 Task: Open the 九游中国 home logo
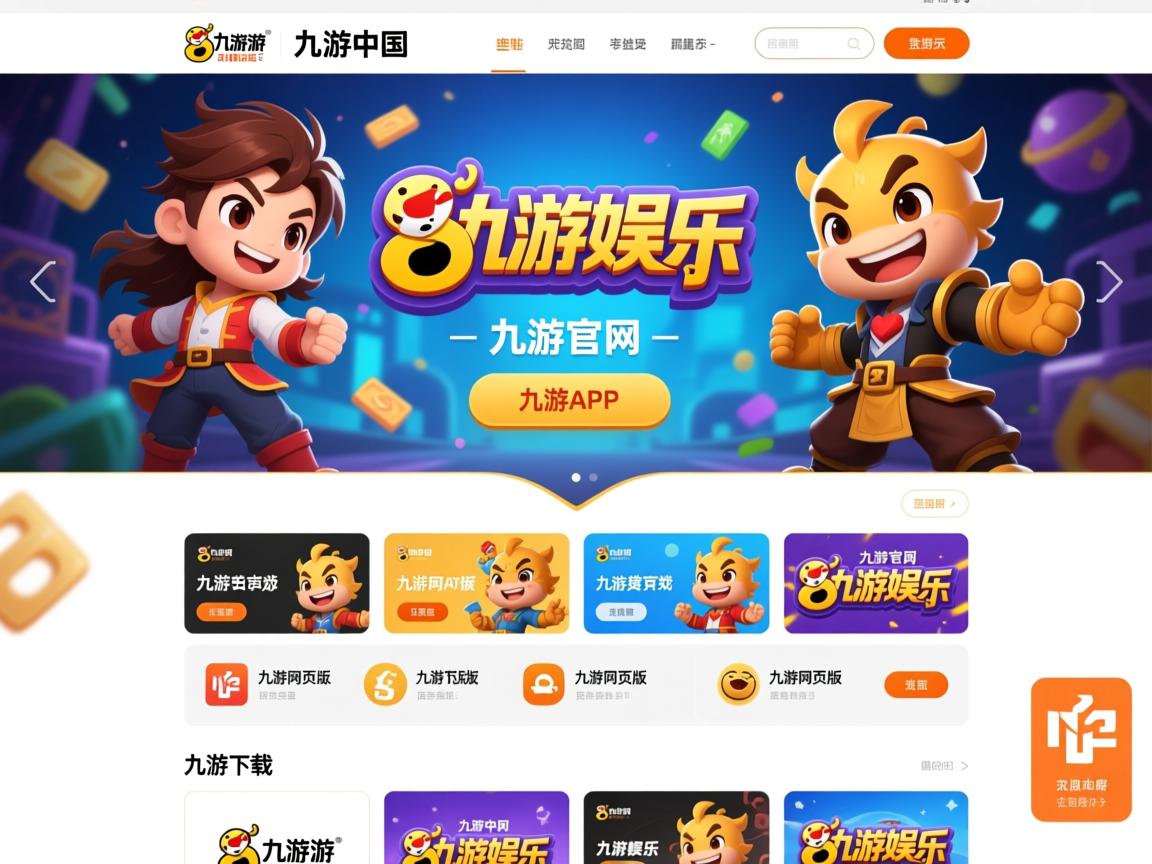(x=296, y=44)
